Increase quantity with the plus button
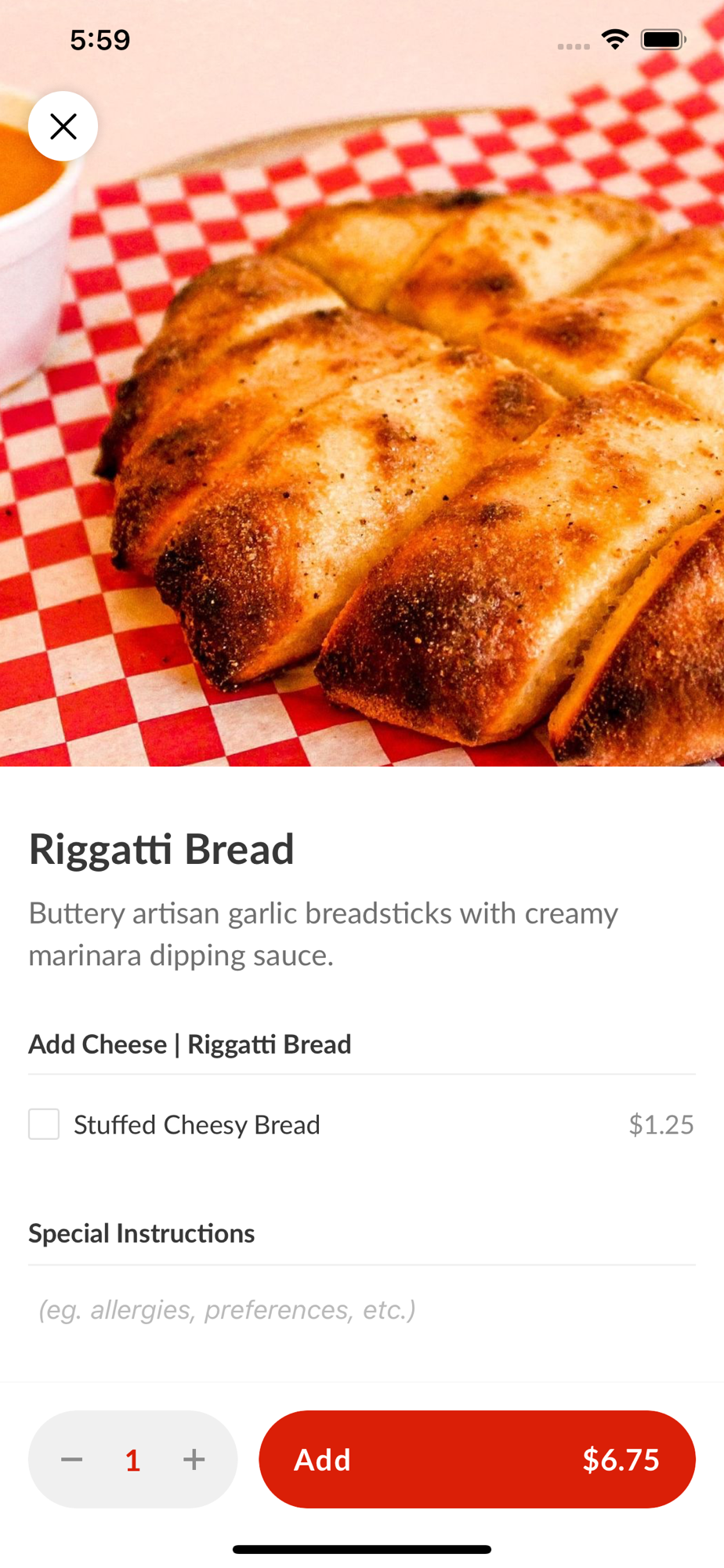The height and width of the screenshot is (1568, 724). click(194, 1460)
